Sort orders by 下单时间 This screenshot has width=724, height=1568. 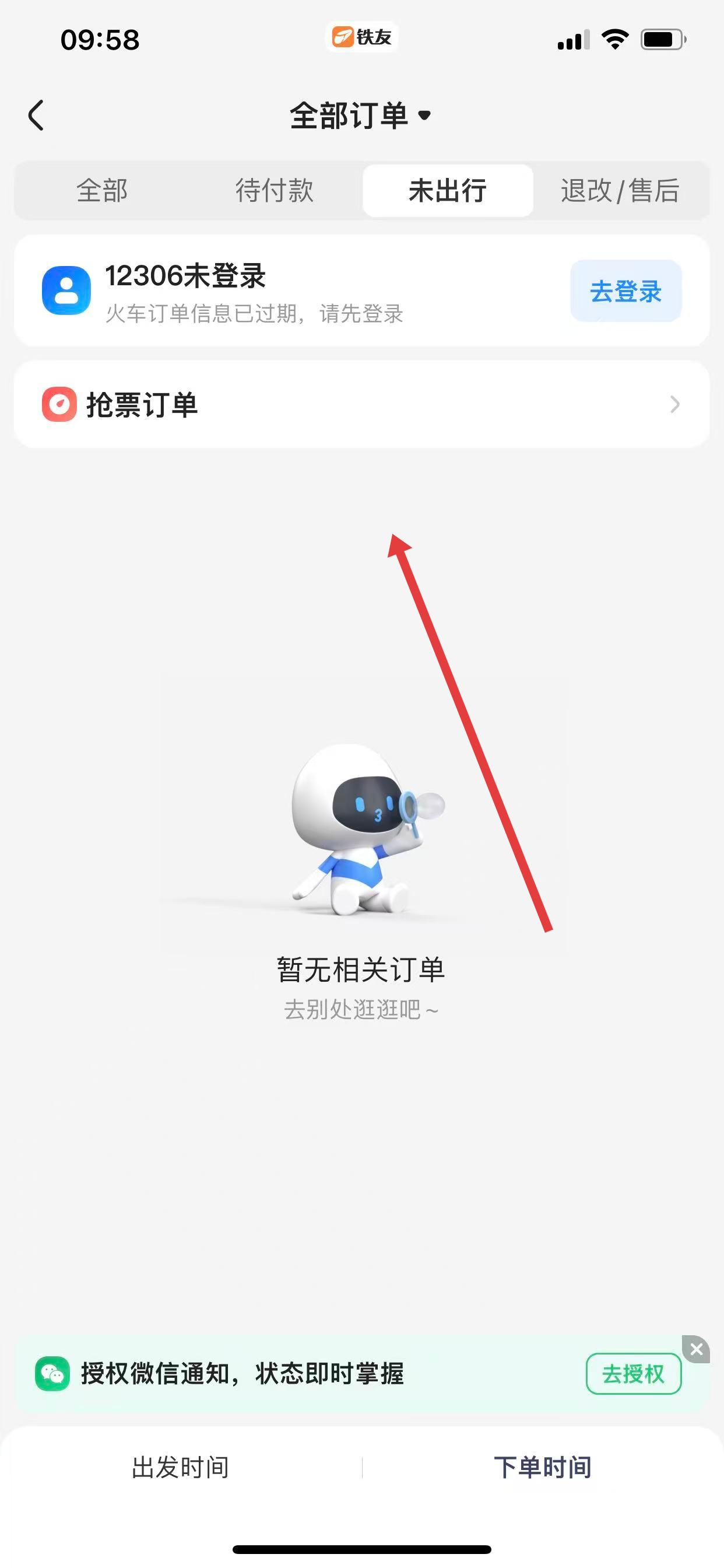[542, 1467]
